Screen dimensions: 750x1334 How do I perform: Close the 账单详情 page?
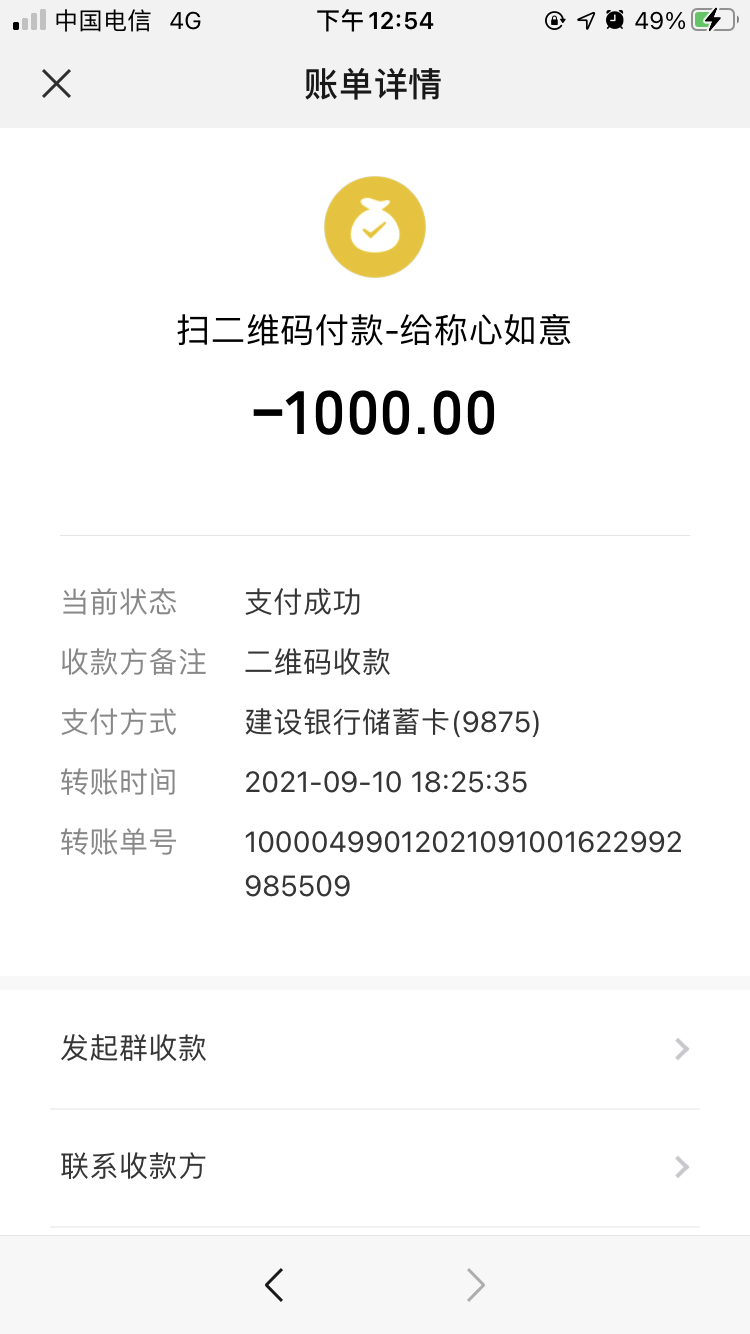click(x=57, y=84)
